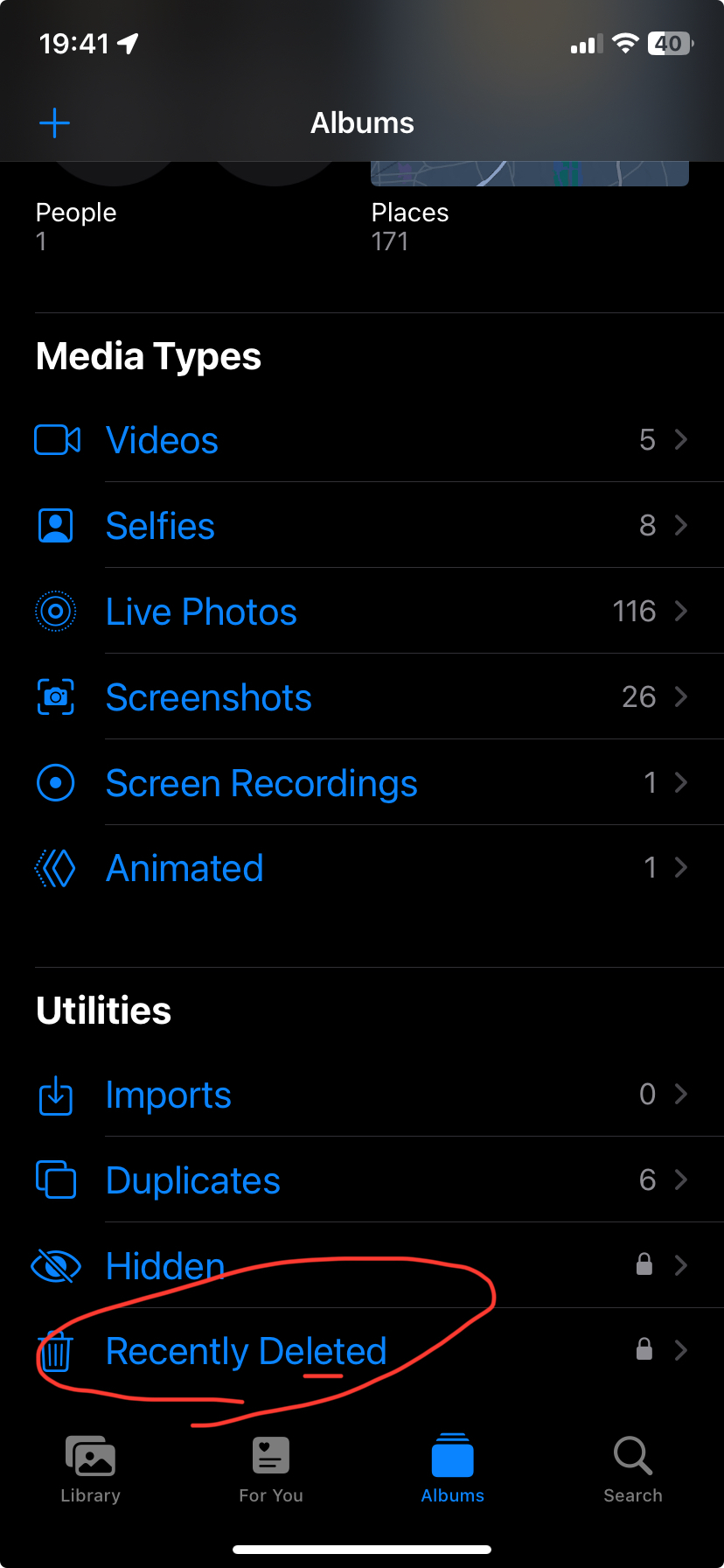Open Recently Deleted album
The image size is (724, 1568).
click(246, 1352)
